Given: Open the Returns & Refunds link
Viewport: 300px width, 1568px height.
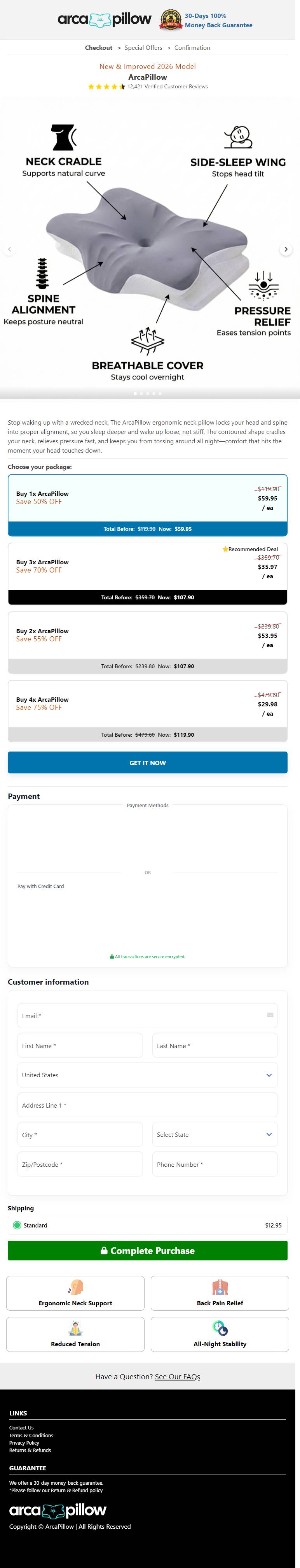Looking at the screenshot, I should coord(30,1450).
